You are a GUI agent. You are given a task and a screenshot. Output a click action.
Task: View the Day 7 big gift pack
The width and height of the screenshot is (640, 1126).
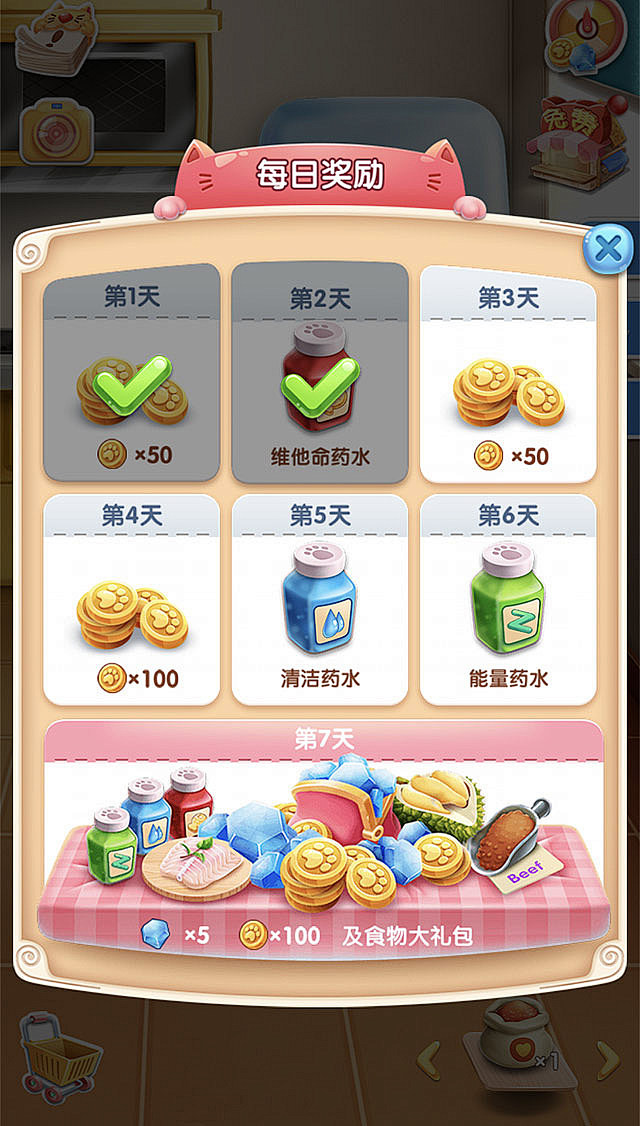322,840
